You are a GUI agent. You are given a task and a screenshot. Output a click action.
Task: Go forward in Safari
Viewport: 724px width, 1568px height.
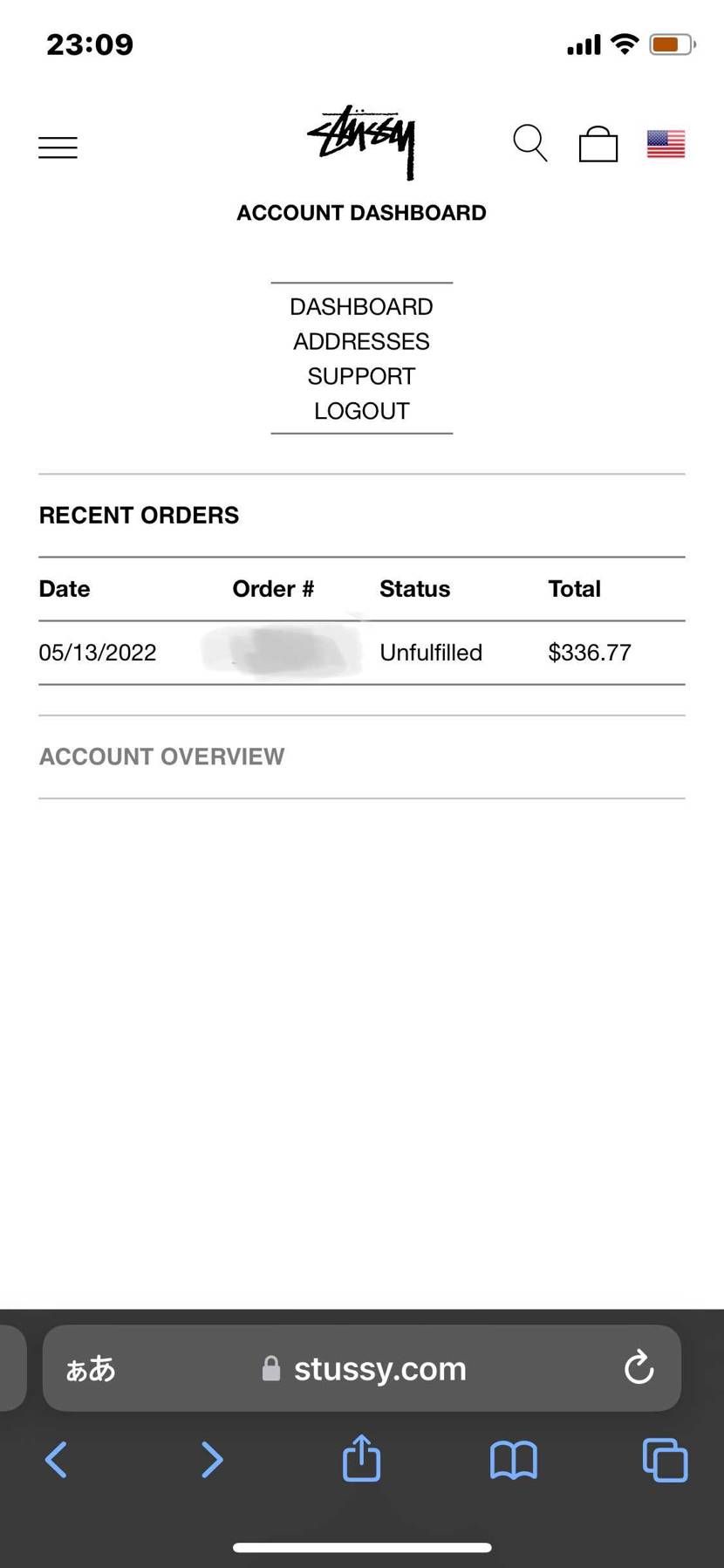[211, 1460]
